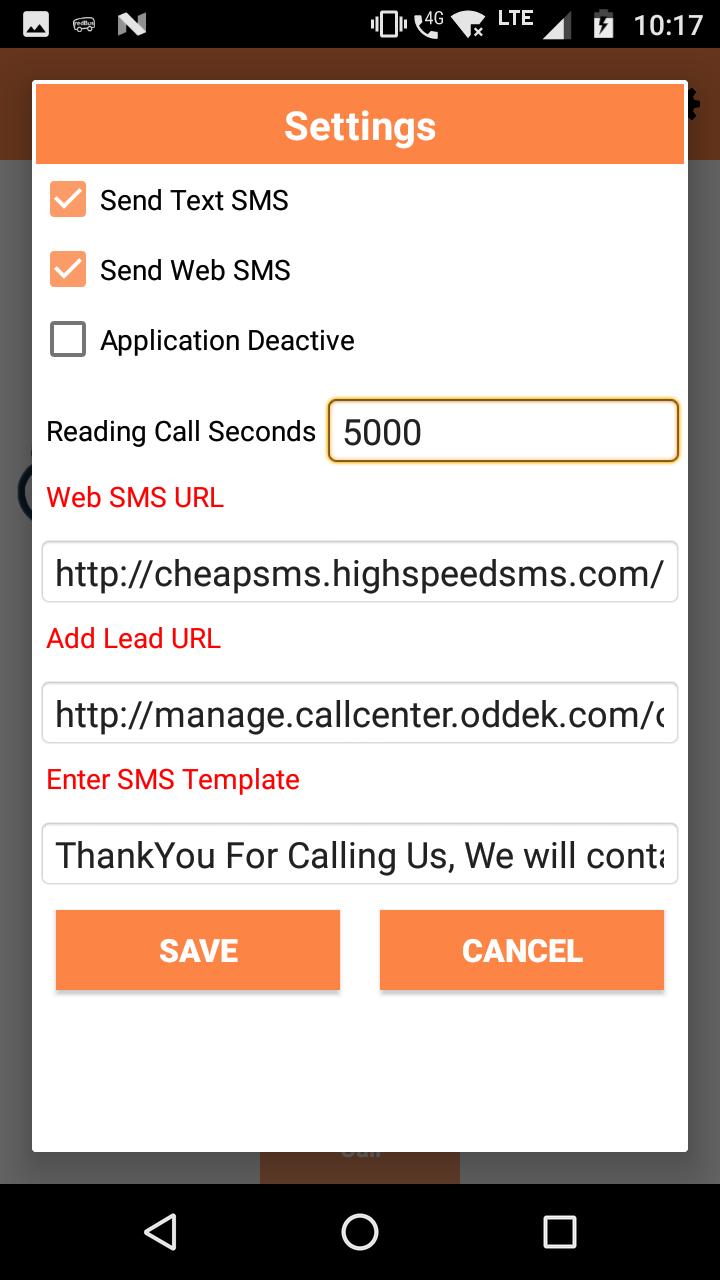Image resolution: width=720 pixels, height=1280 pixels.
Task: Open the recent apps view
Action: point(560,1232)
